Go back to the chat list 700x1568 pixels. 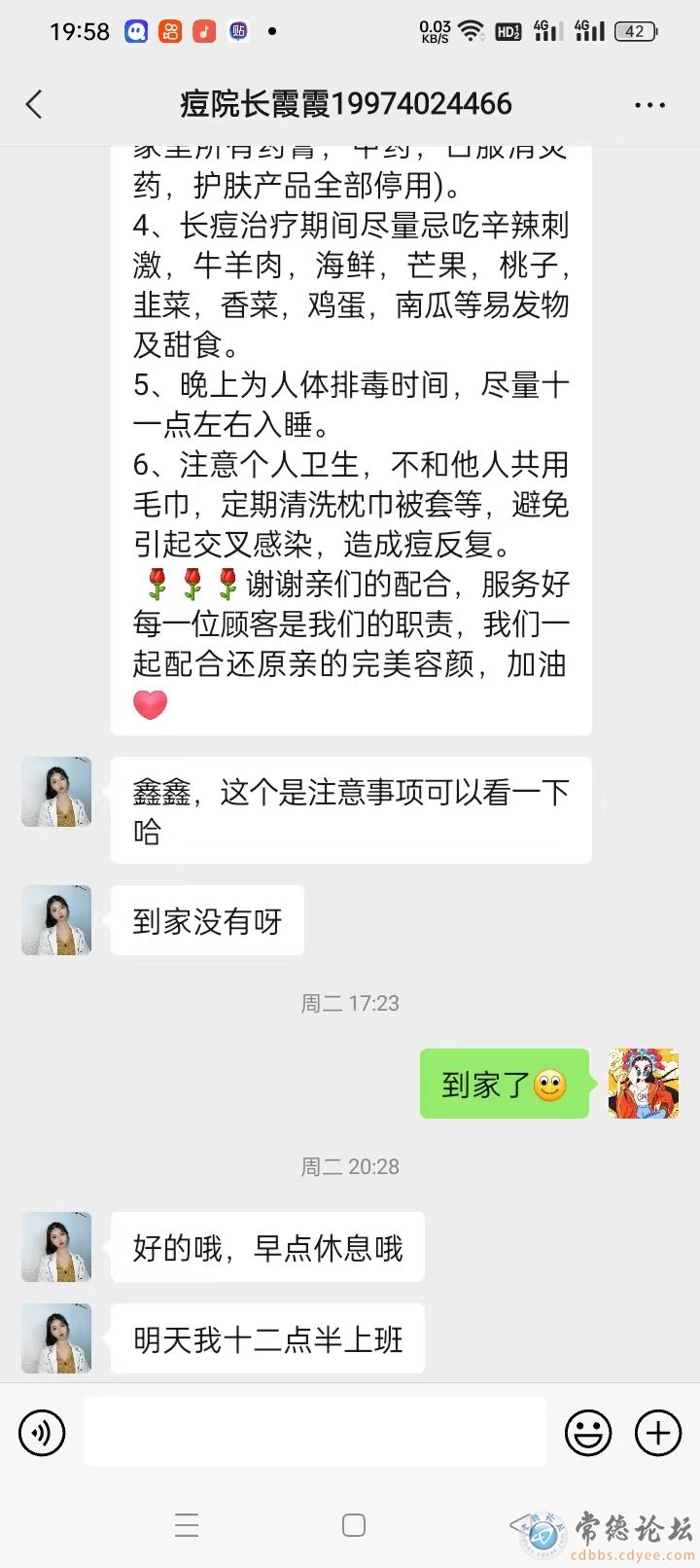(34, 104)
